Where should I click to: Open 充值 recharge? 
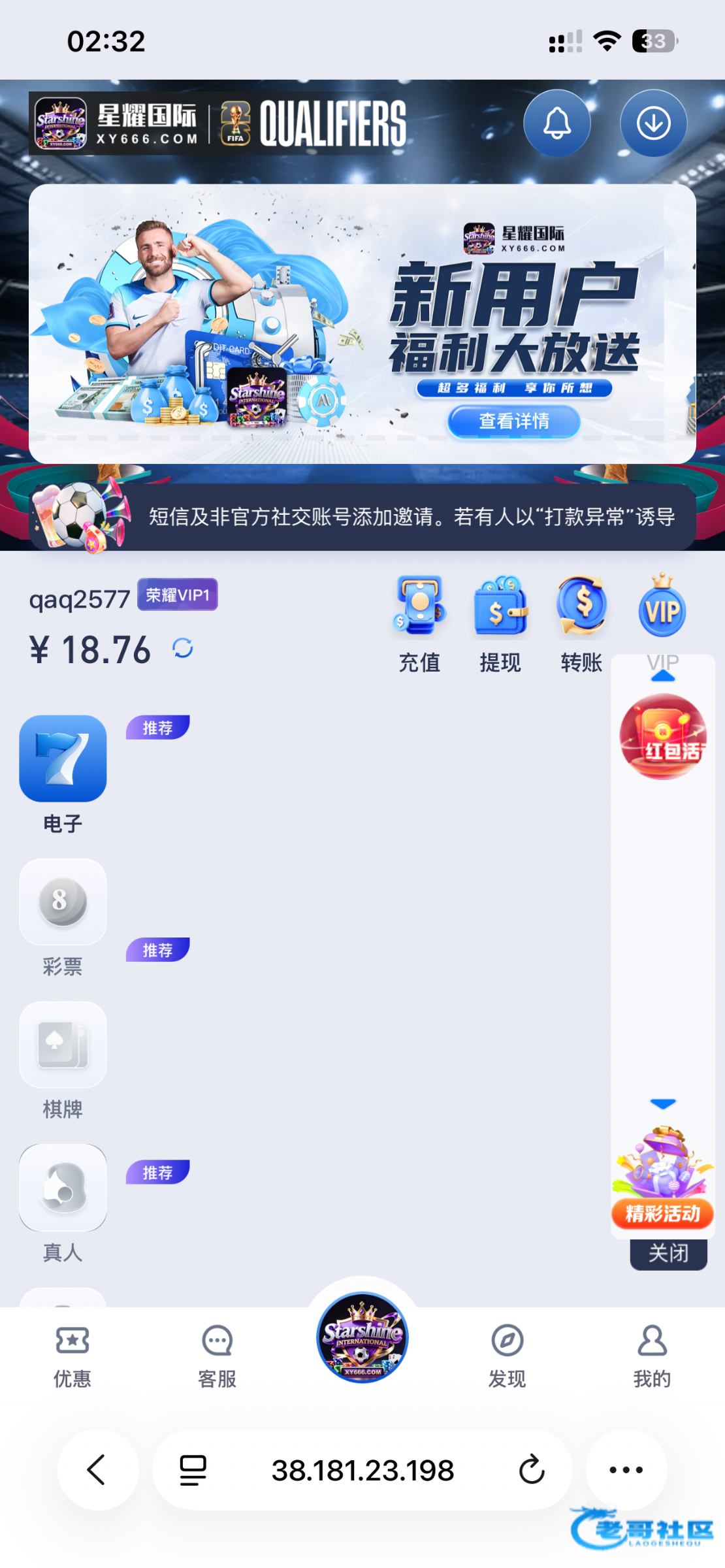[x=419, y=623]
